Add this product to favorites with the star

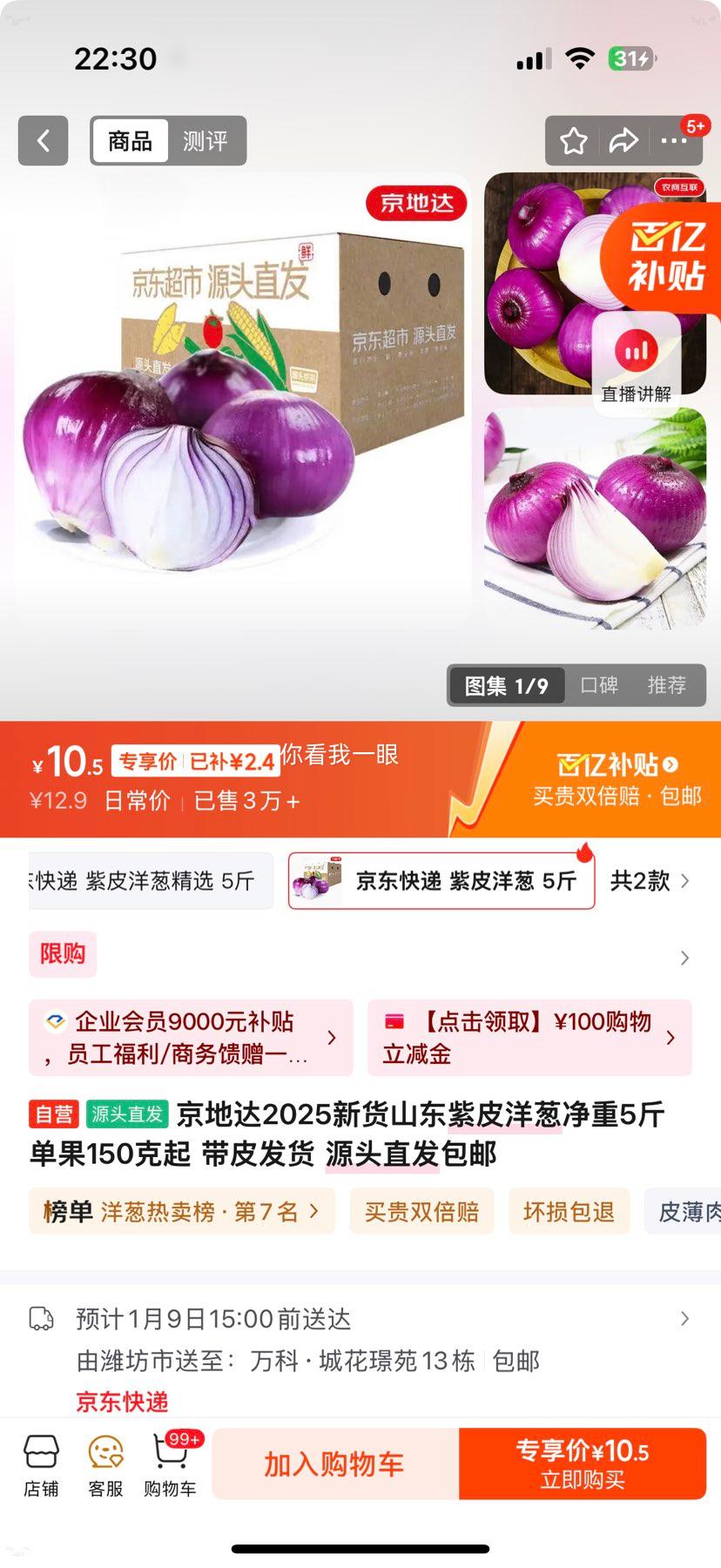(573, 141)
